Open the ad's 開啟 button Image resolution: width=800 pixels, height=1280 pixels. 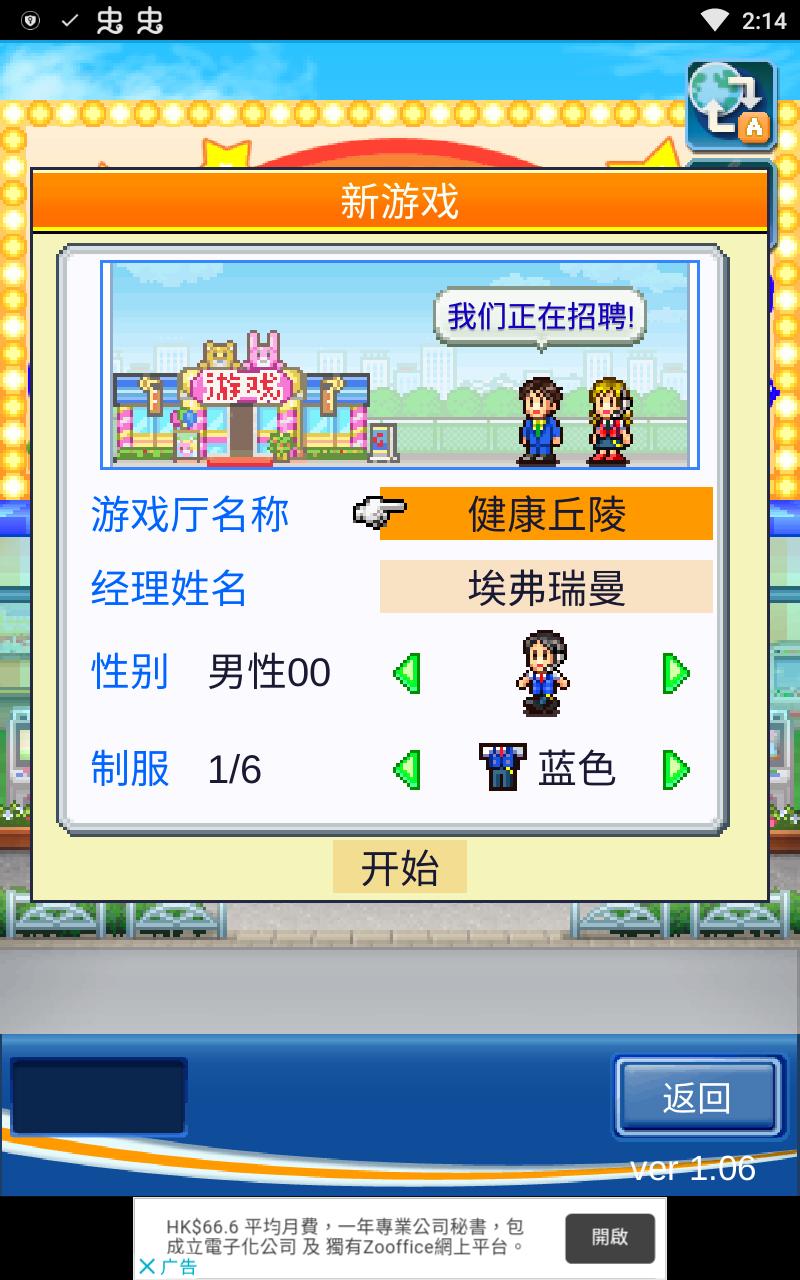click(610, 1237)
